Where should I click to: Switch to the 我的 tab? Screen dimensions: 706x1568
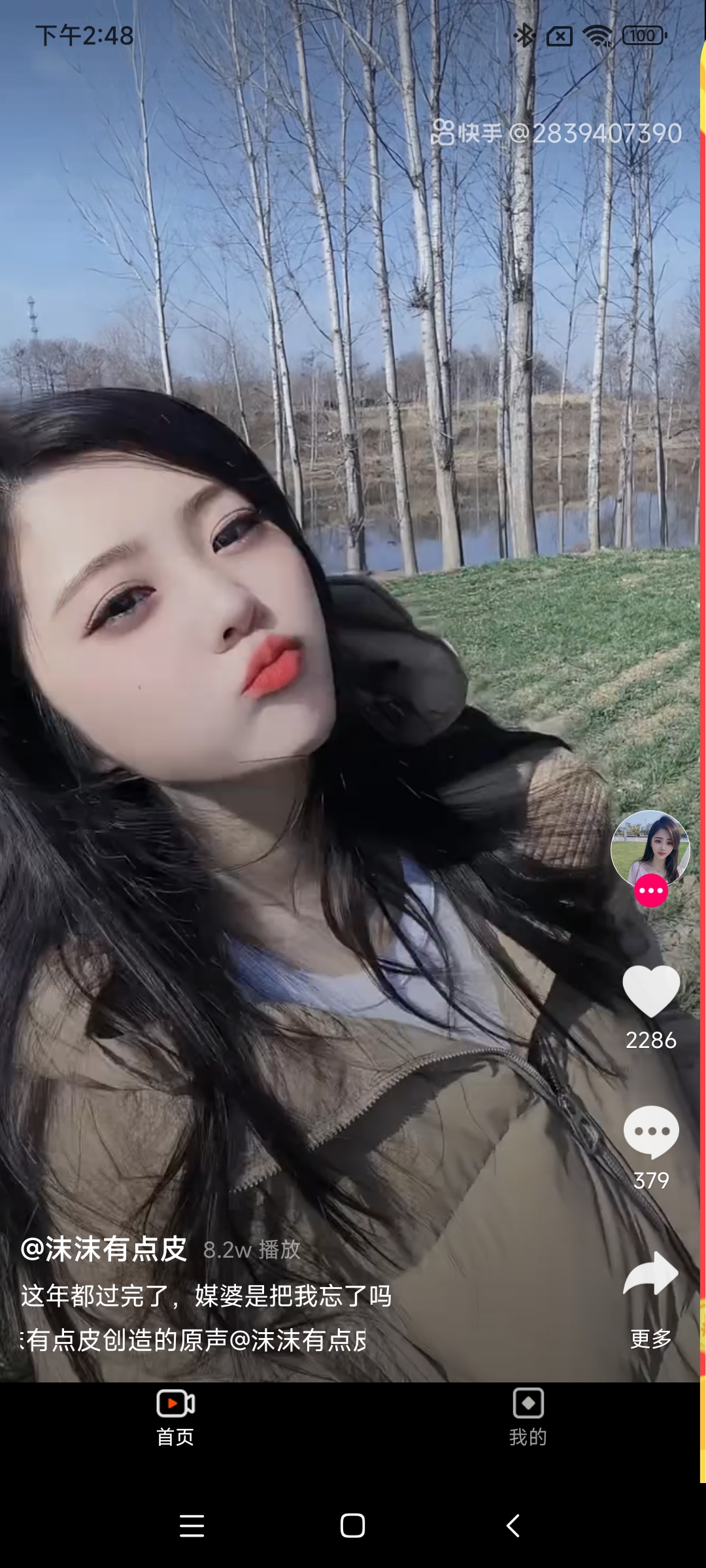pyautogui.click(x=528, y=1416)
